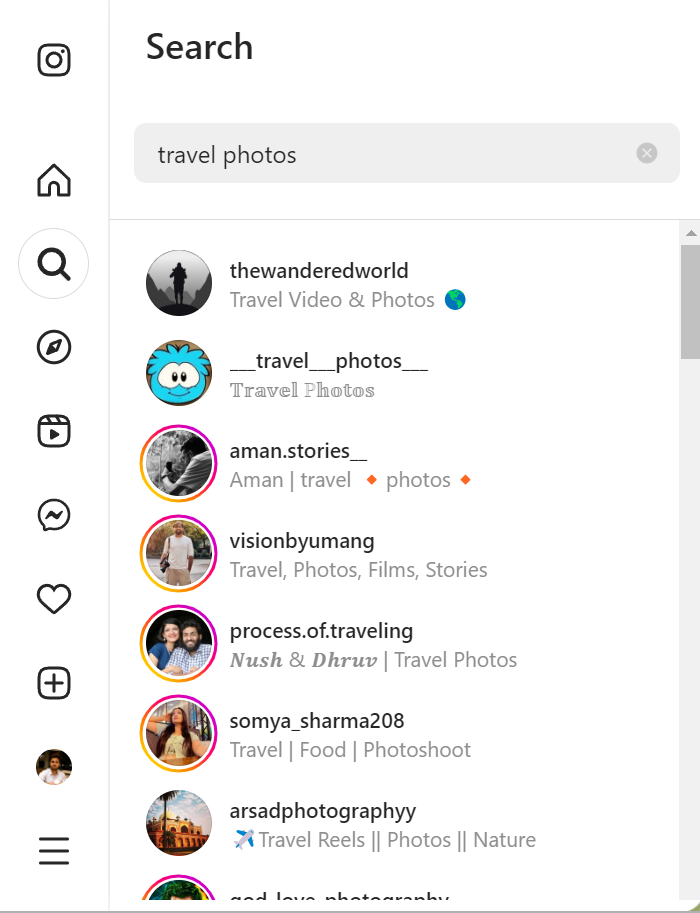Go to the Home feed
The width and height of the screenshot is (700, 913).
click(x=54, y=180)
